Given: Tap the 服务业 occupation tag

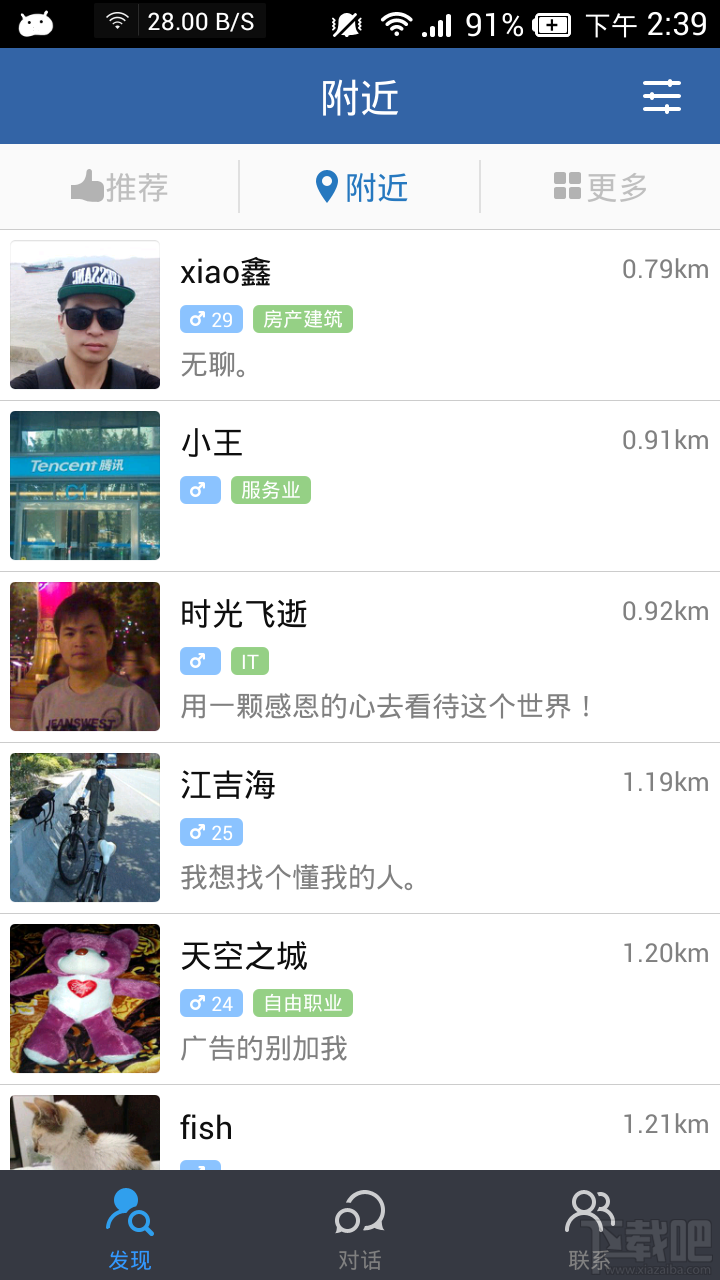Looking at the screenshot, I should point(270,490).
